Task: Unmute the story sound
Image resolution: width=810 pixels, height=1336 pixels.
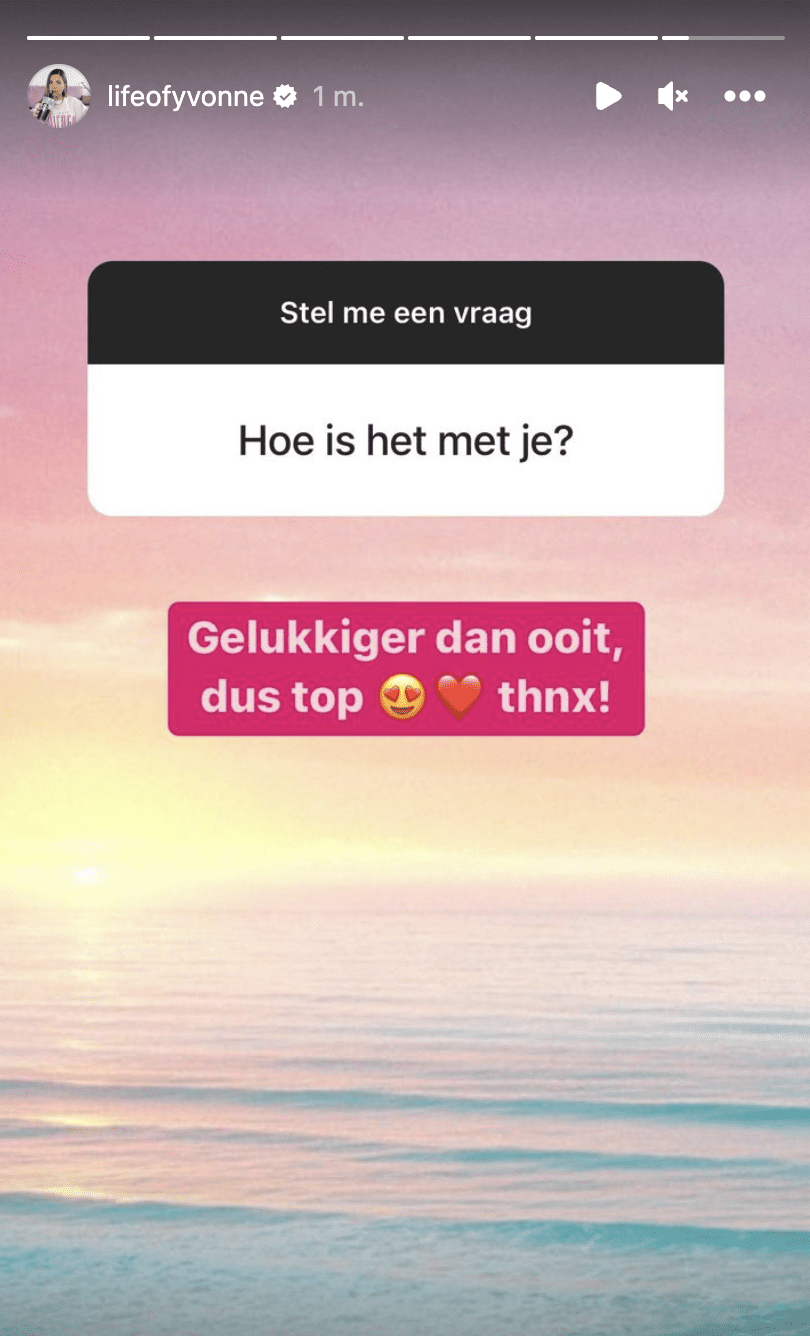Action: (672, 96)
